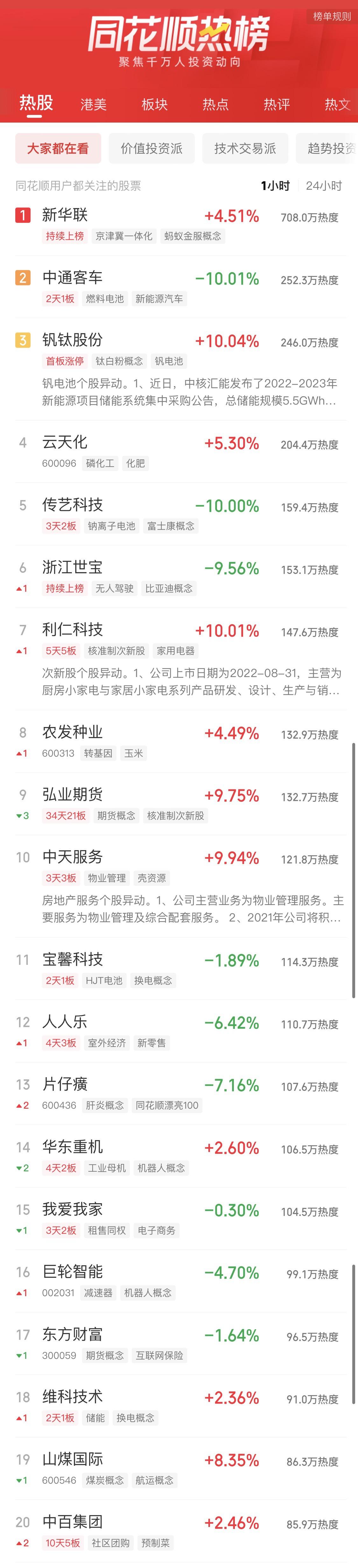
Task: Switch to the 板块 tab
Action: click(x=154, y=105)
